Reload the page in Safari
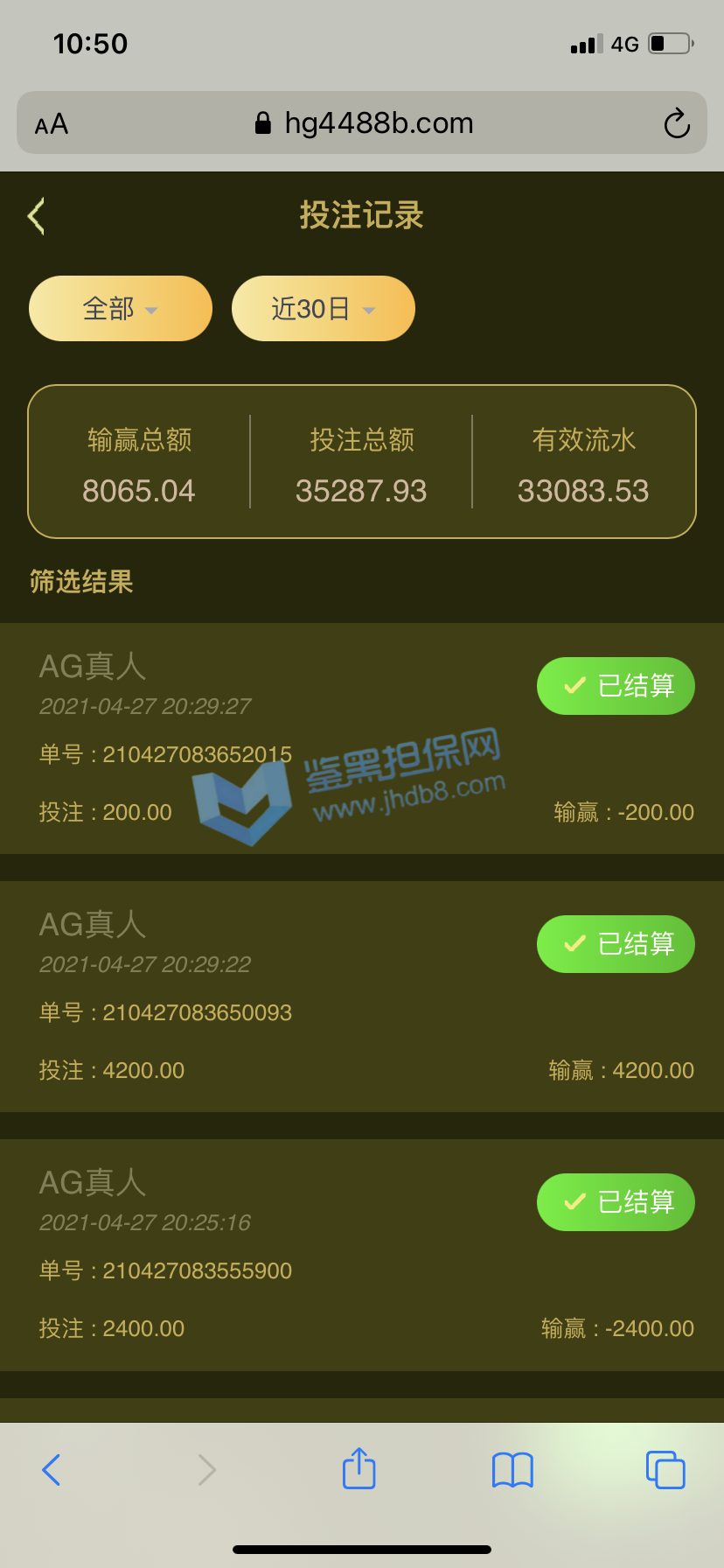Image resolution: width=724 pixels, height=1568 pixels. tap(676, 123)
